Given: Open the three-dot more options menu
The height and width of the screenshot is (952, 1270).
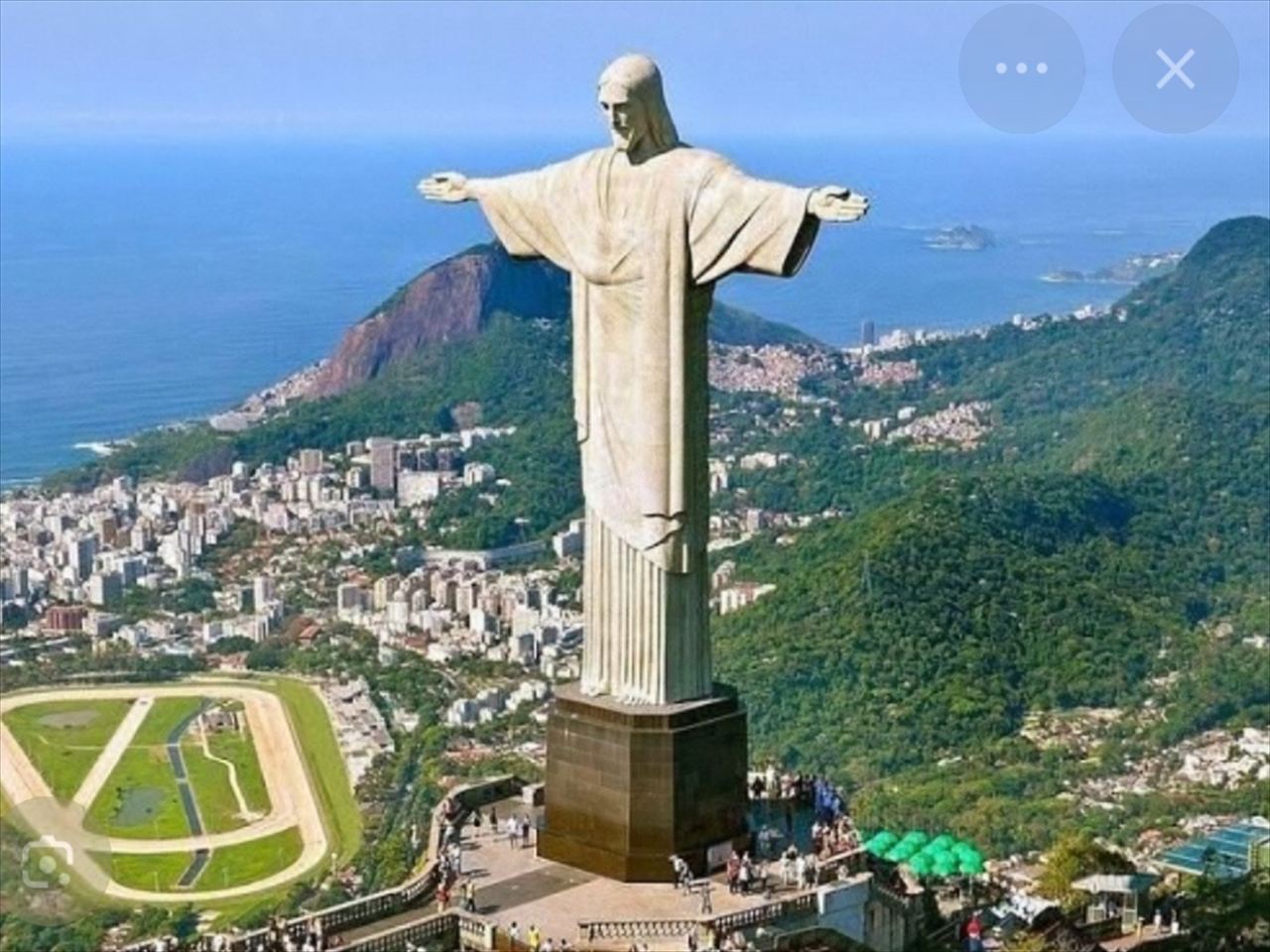Looking at the screenshot, I should click(x=1021, y=68).
